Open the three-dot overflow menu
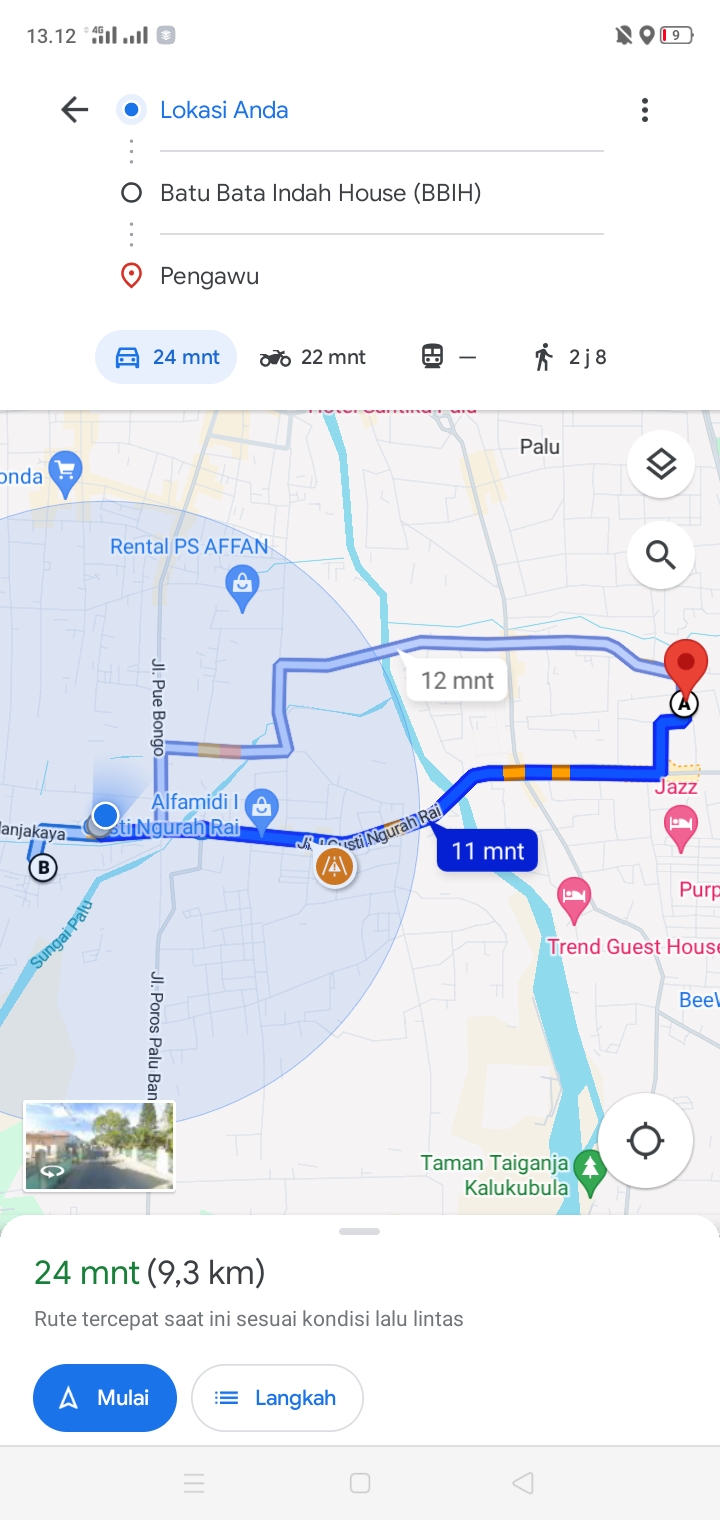Image resolution: width=720 pixels, height=1520 pixels. [x=645, y=110]
